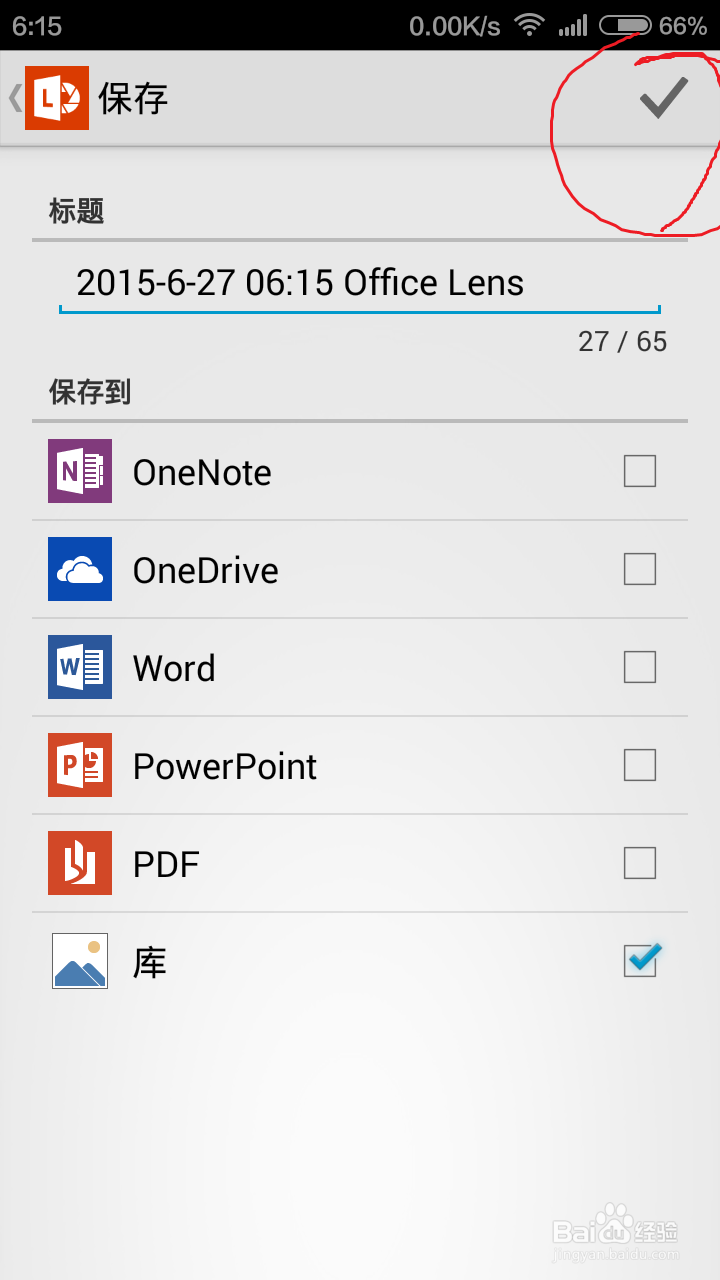This screenshot has height=1280, width=720.
Task: Select the PDF icon
Action: click(79, 863)
